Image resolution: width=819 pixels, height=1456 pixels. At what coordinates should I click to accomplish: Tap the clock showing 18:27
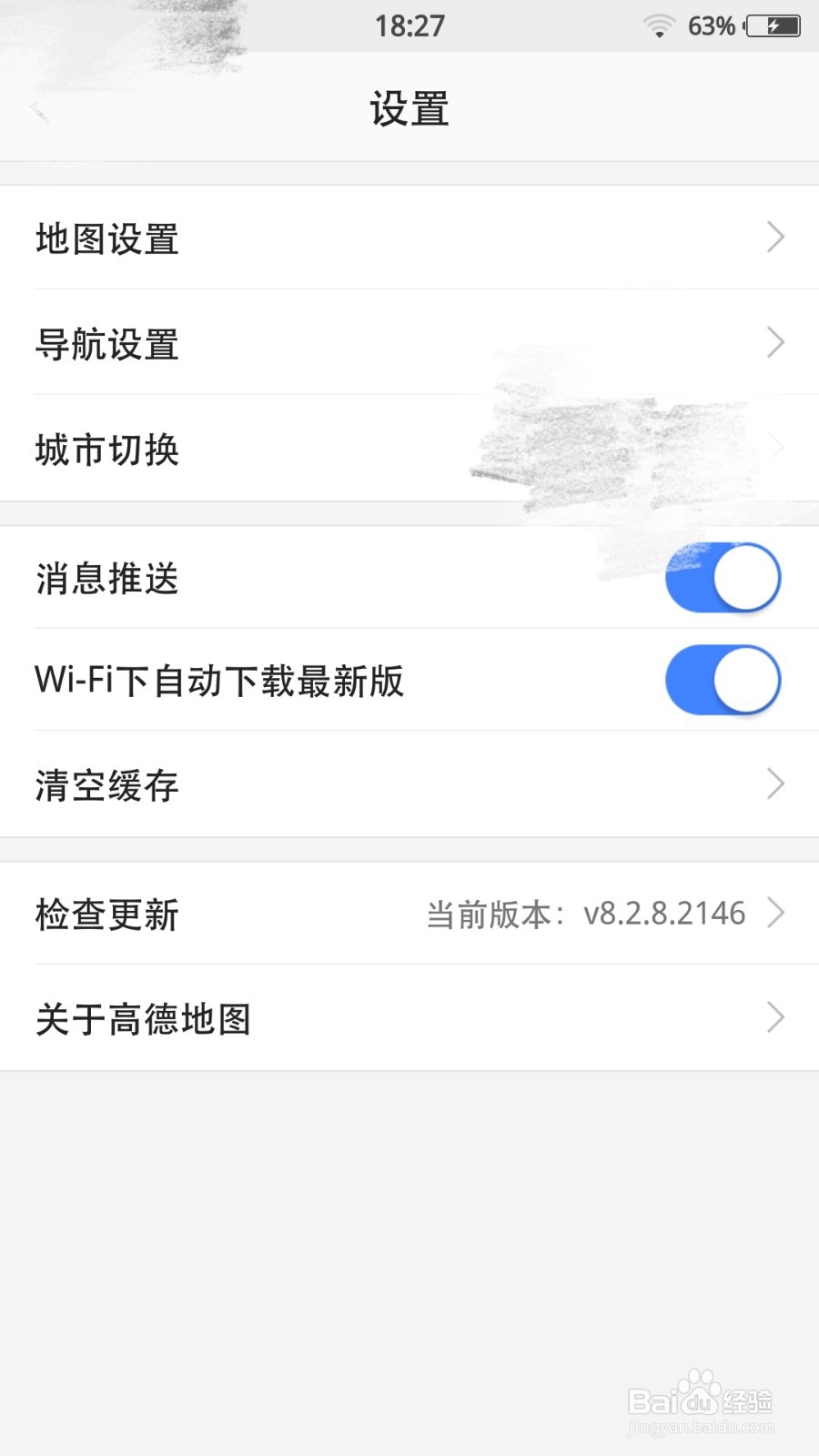[409, 25]
